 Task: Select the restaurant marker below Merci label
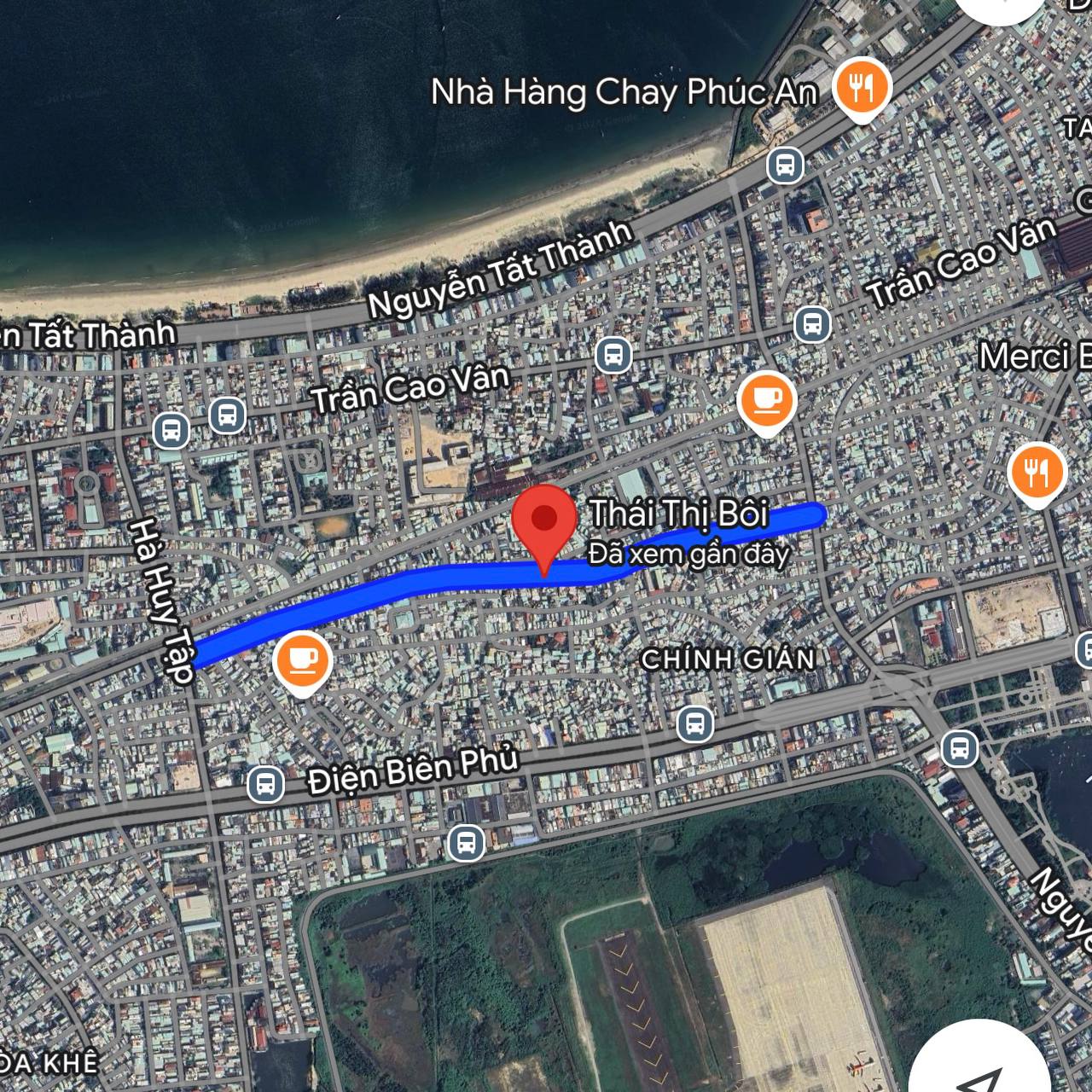click(1036, 472)
